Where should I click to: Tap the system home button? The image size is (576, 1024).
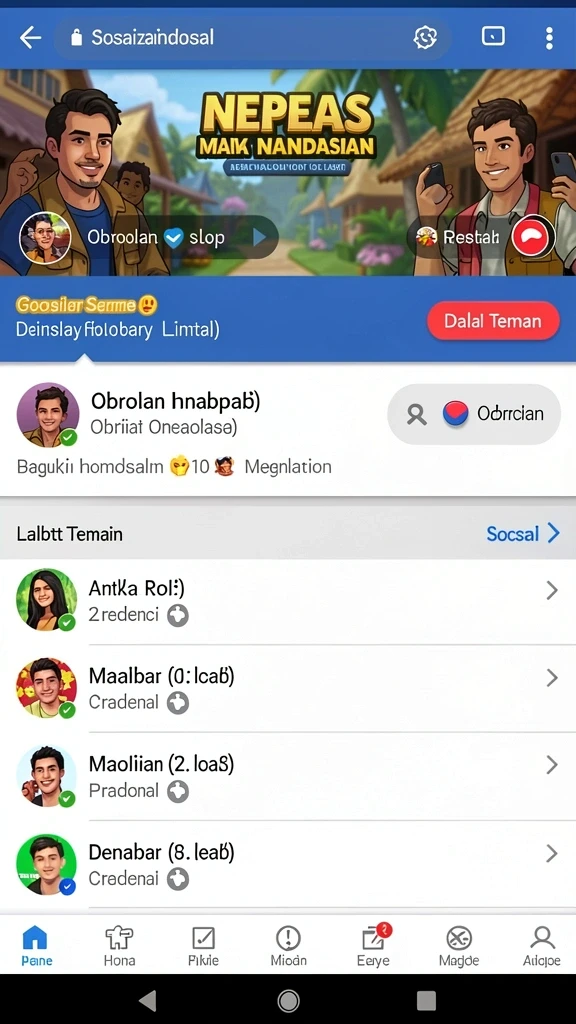tap(288, 1000)
